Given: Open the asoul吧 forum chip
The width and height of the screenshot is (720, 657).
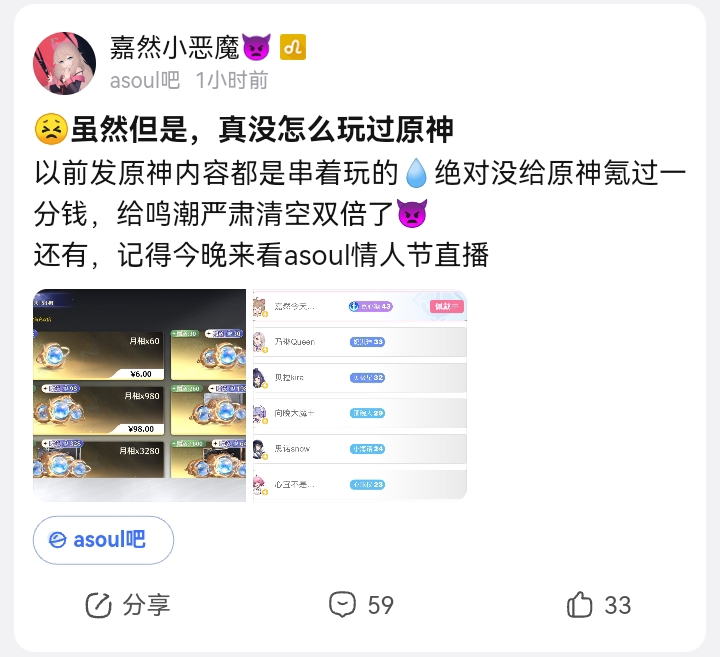Looking at the screenshot, I should 103,540.
